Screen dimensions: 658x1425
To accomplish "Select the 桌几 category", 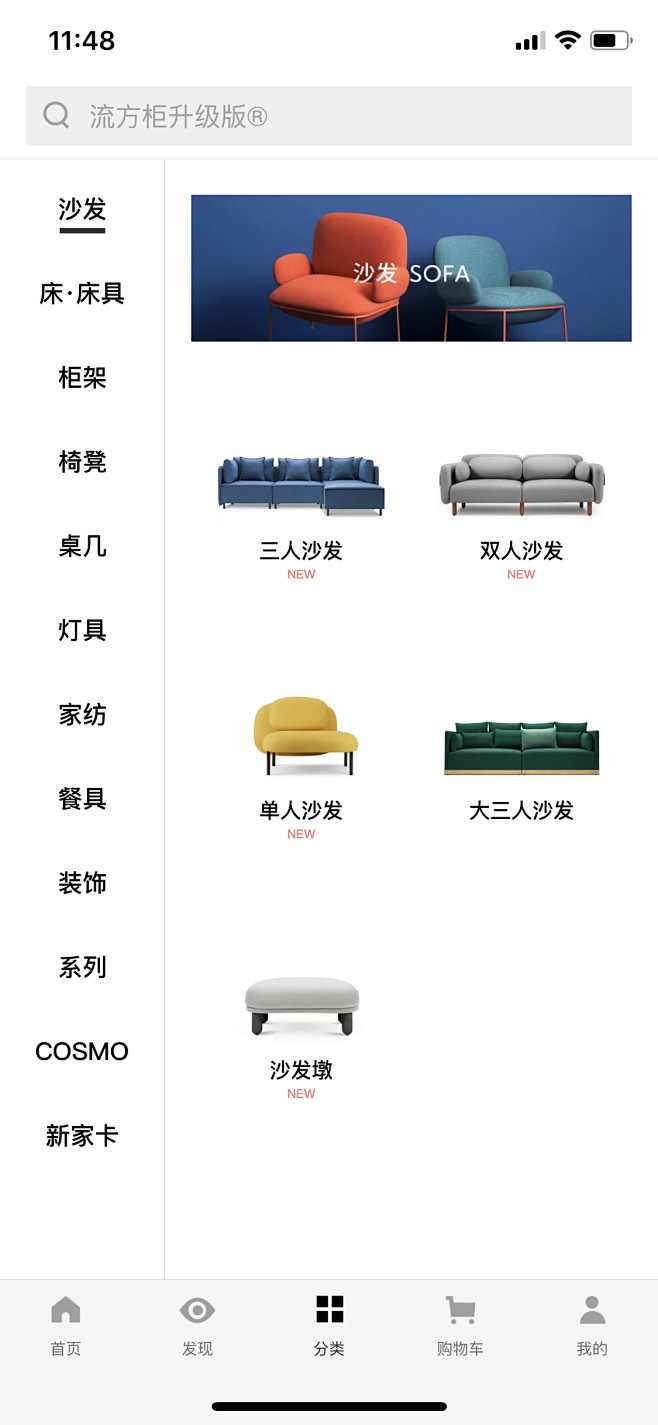I will click(x=82, y=546).
